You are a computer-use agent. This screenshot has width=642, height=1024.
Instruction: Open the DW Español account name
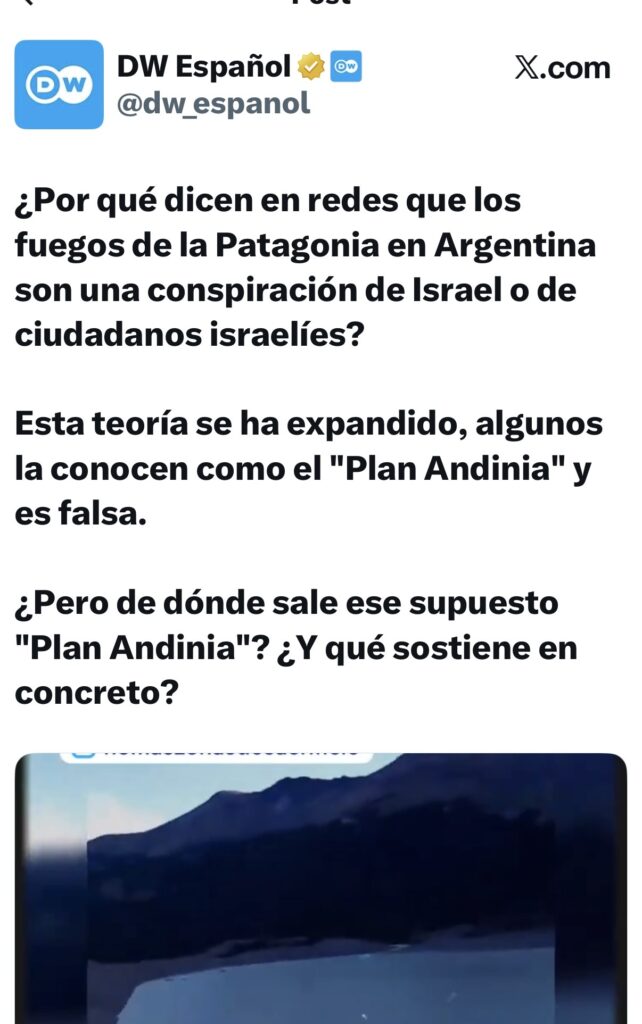(x=204, y=67)
